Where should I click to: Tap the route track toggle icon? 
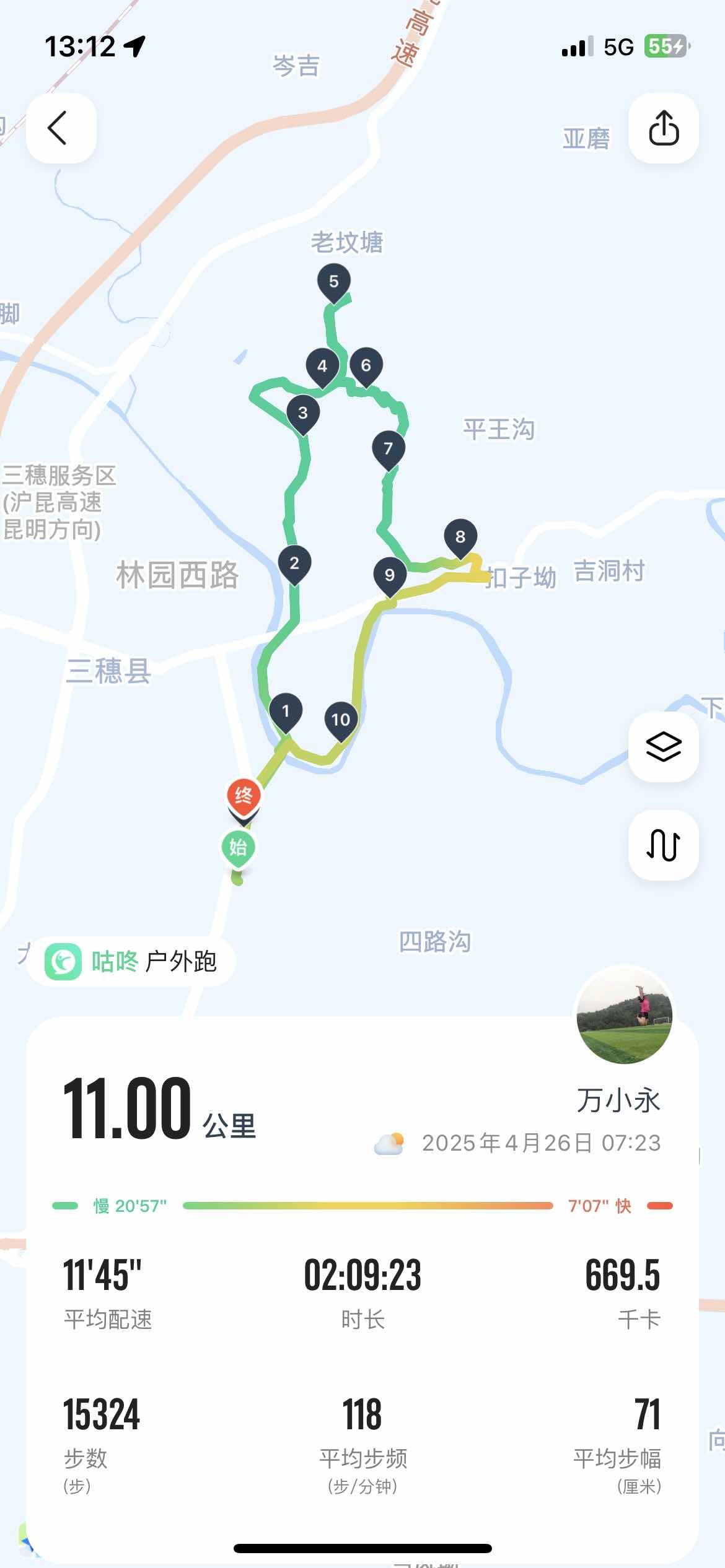click(x=664, y=844)
